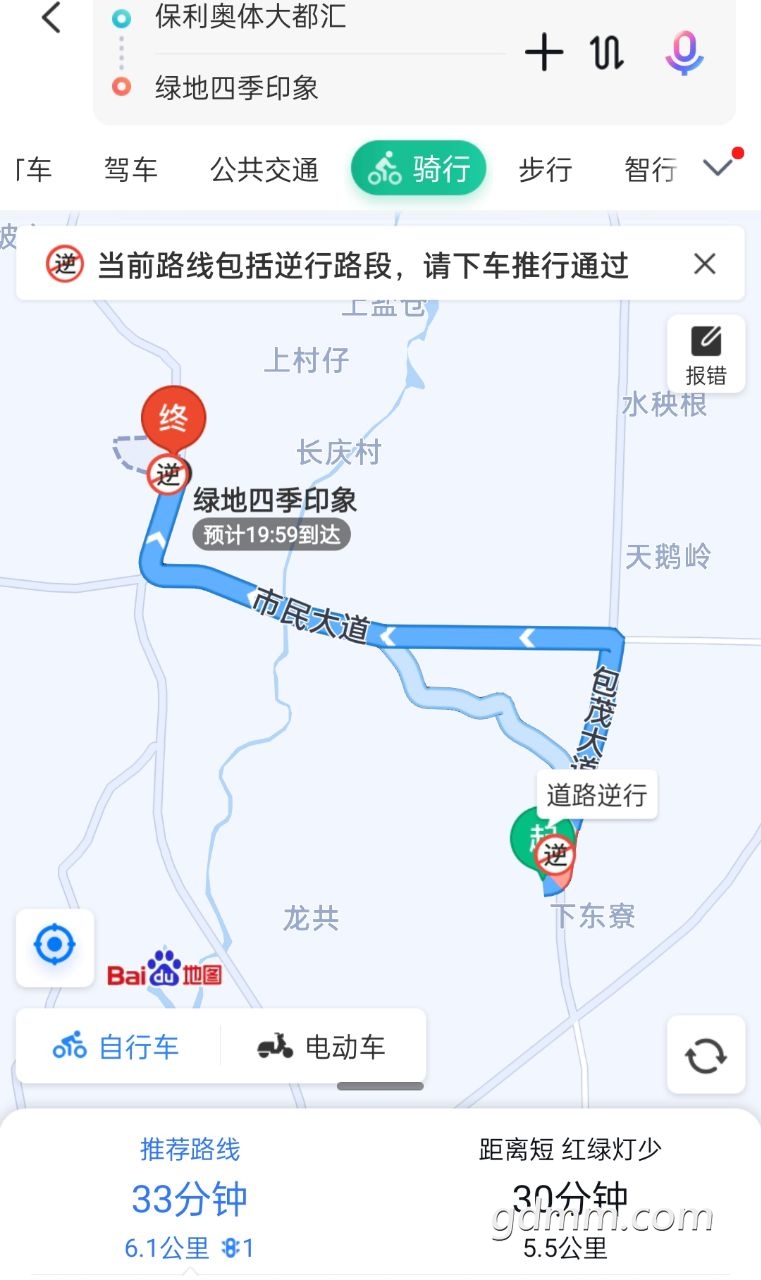This screenshot has height=1280, width=761.
Task: Select the 推荐路线 33分钟 route
Action: tap(190, 1195)
